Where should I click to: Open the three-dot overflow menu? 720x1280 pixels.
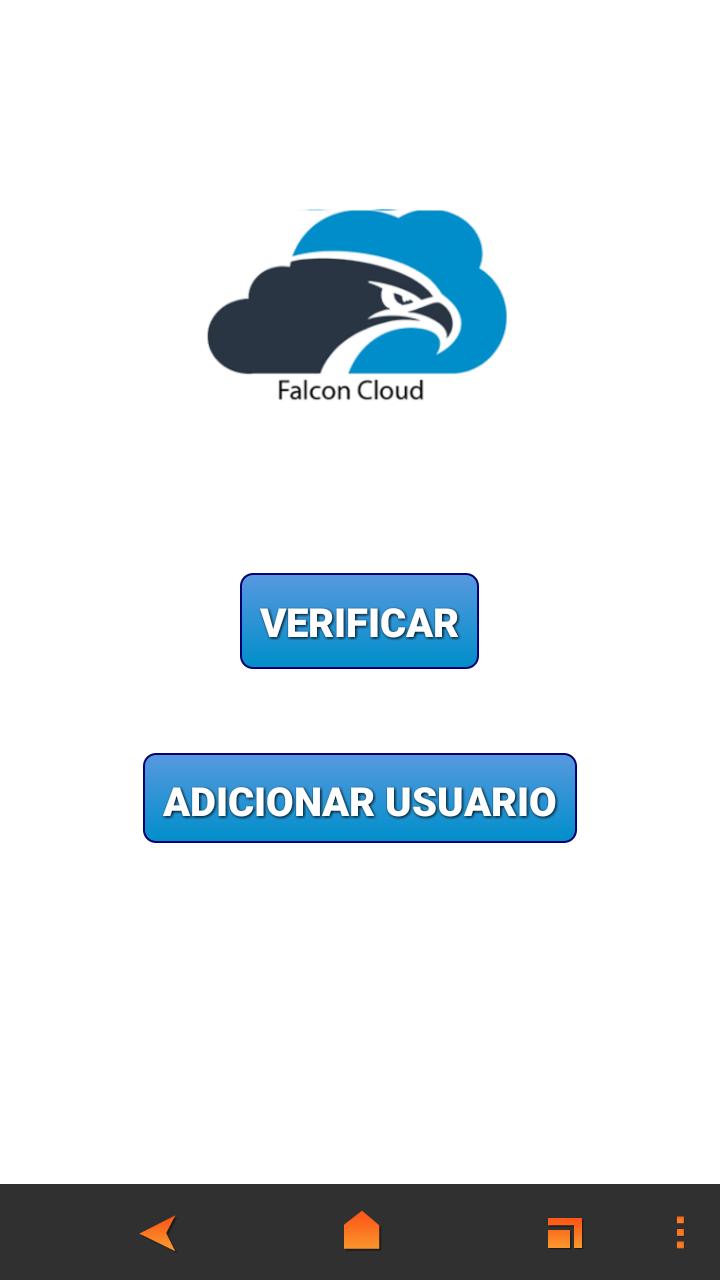tap(680, 1232)
